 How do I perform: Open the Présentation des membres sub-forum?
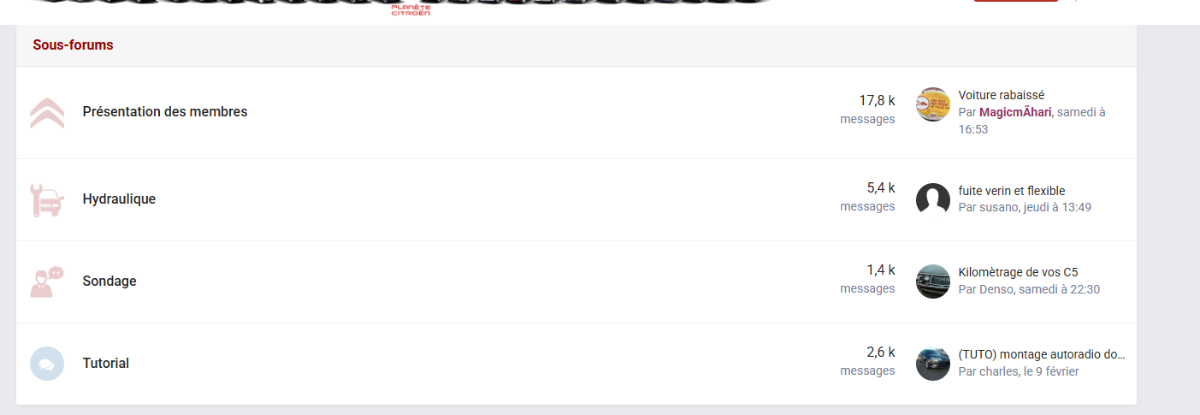(164, 112)
